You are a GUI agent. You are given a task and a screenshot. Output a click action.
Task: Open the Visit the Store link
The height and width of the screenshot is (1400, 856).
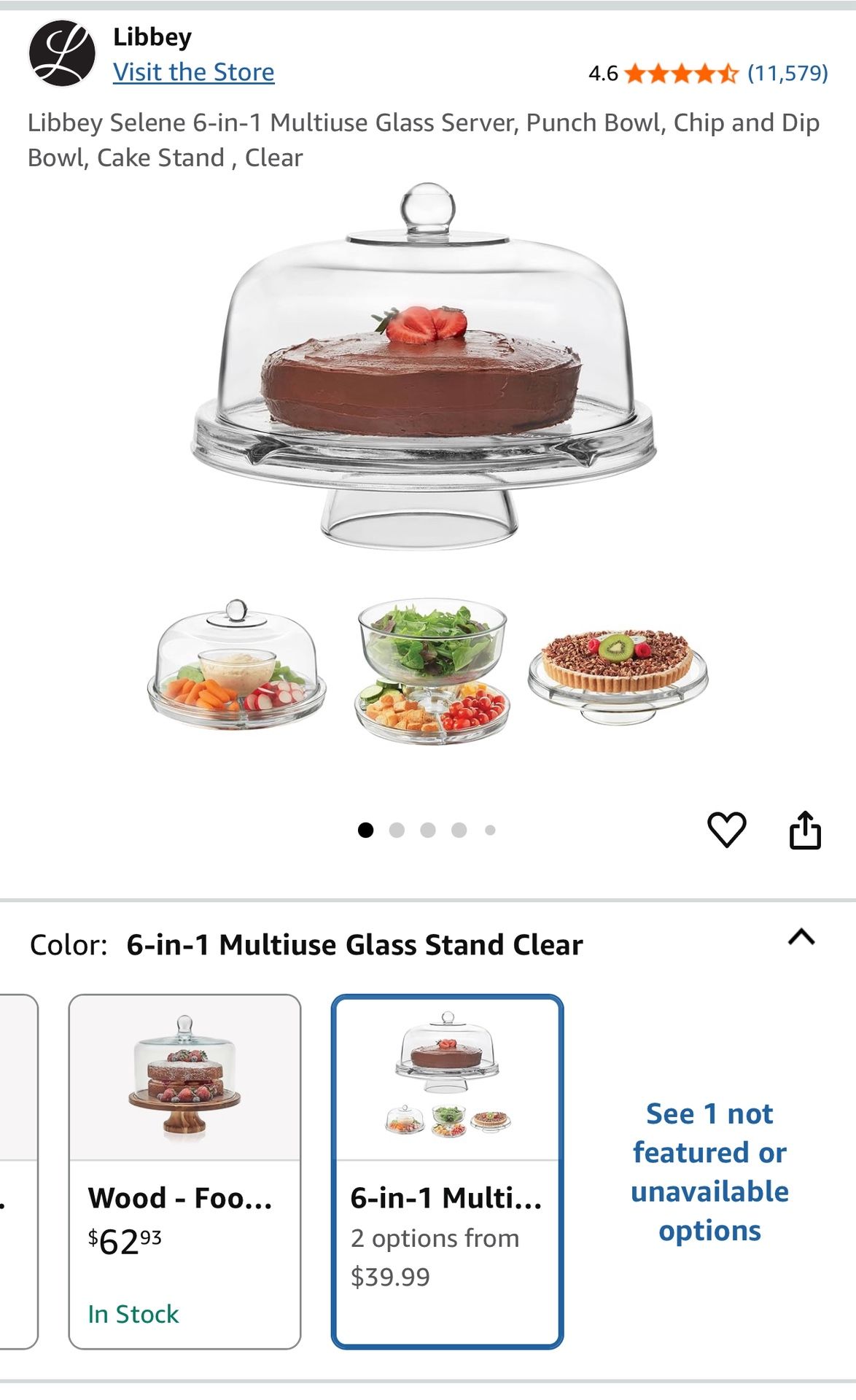pos(193,72)
